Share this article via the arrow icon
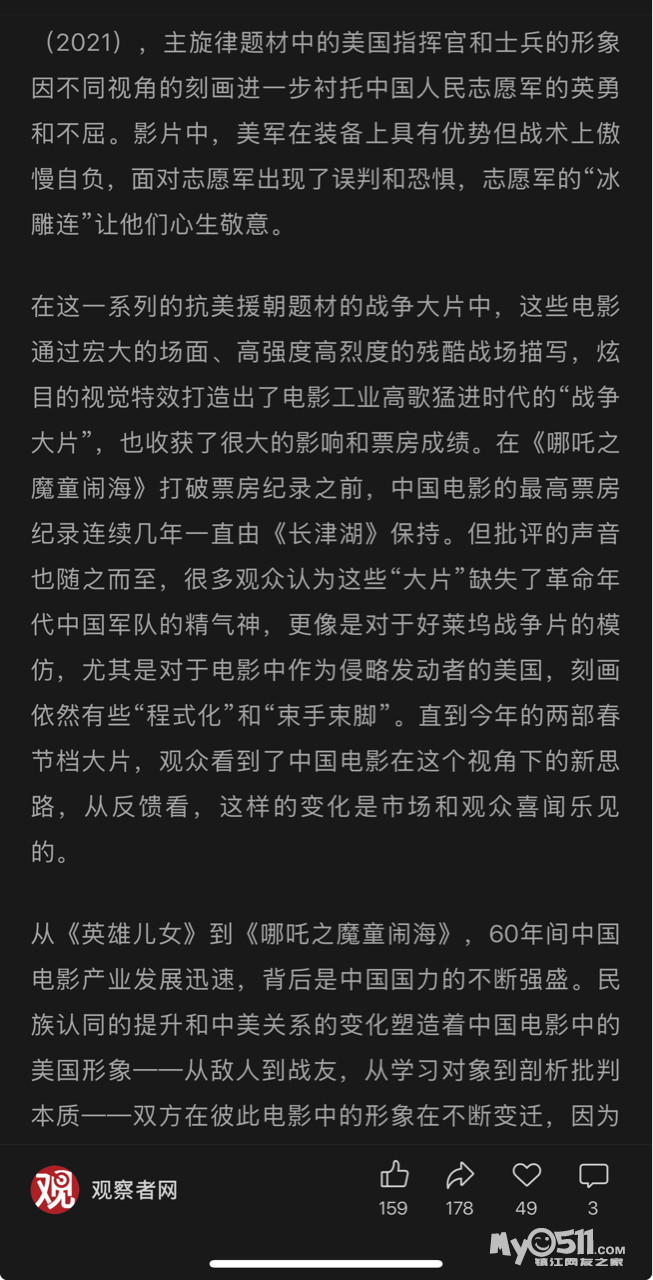The width and height of the screenshot is (653, 1280). click(460, 1174)
